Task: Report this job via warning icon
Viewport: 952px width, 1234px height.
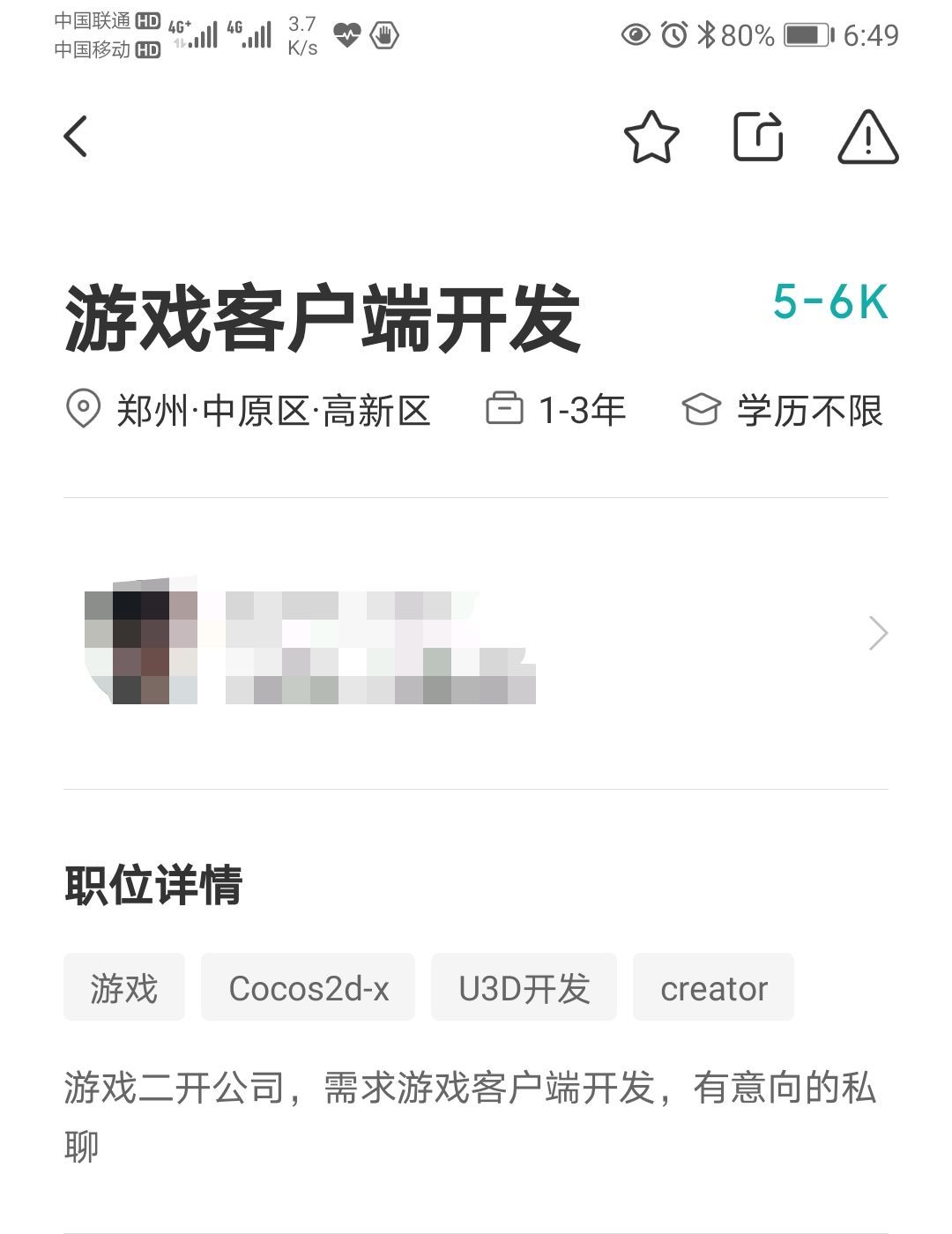Action: pos(867,138)
